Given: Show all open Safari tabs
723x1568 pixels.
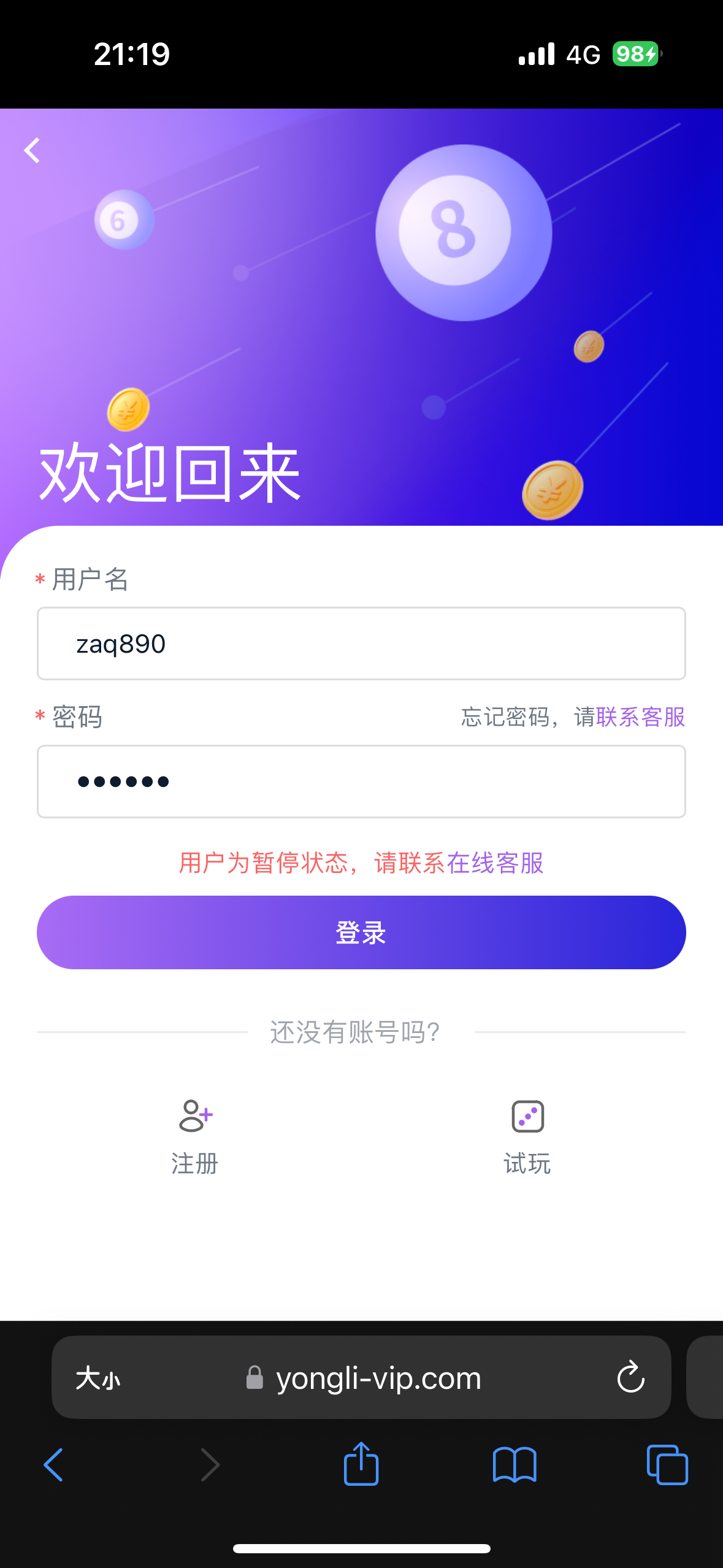Looking at the screenshot, I should (x=667, y=1465).
